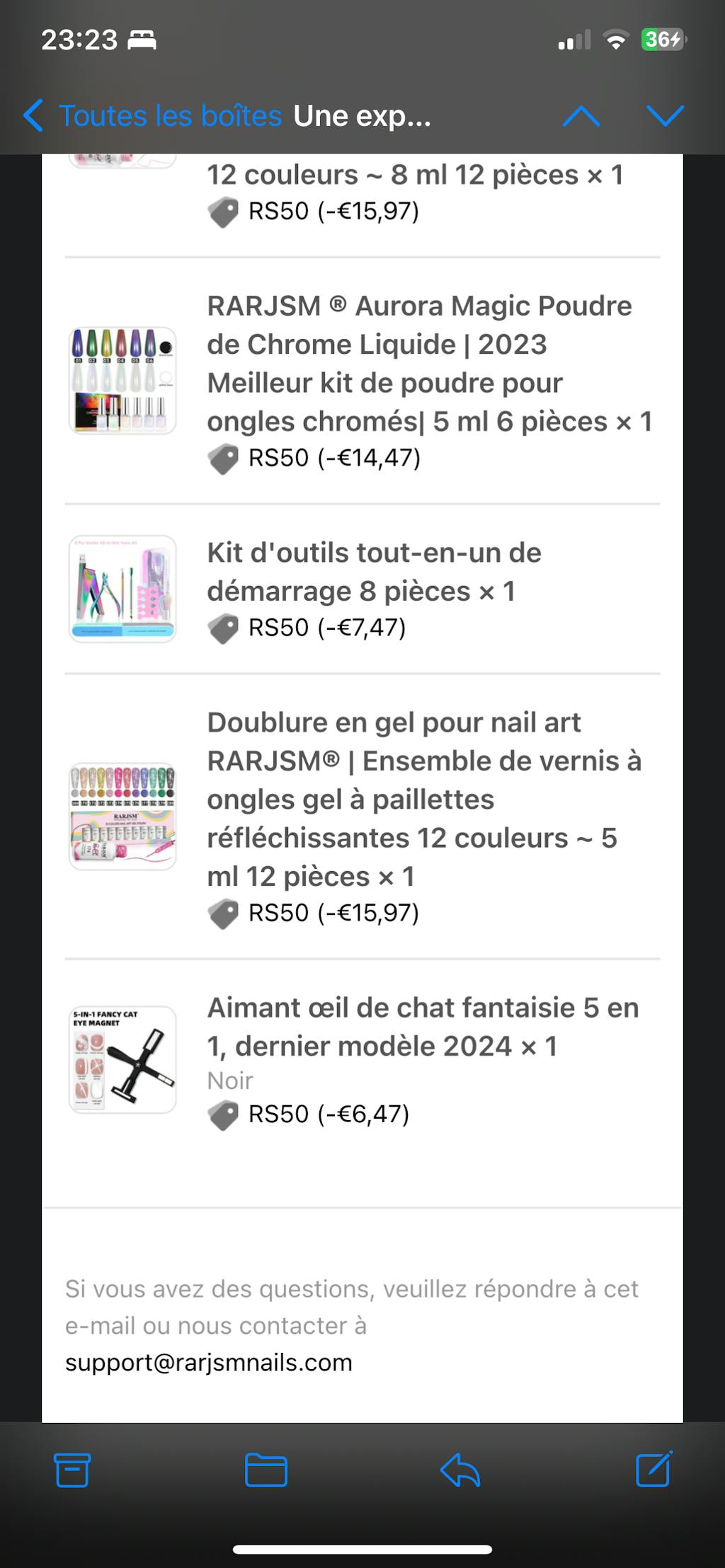The height and width of the screenshot is (1568, 725).
Task: Tap the support@rarjsmnails.com email address
Action: point(209,1362)
